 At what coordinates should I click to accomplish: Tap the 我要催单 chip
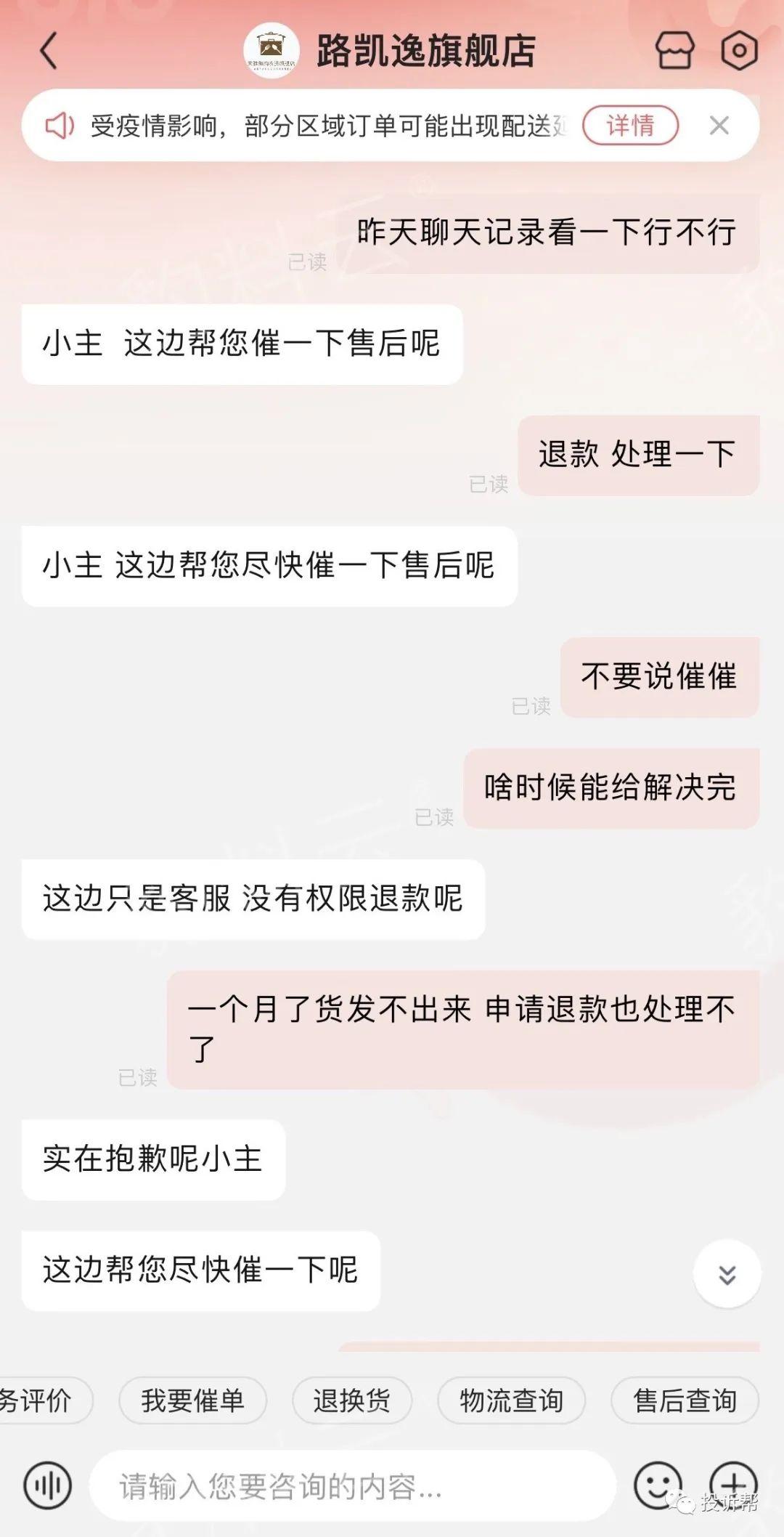(x=192, y=1400)
